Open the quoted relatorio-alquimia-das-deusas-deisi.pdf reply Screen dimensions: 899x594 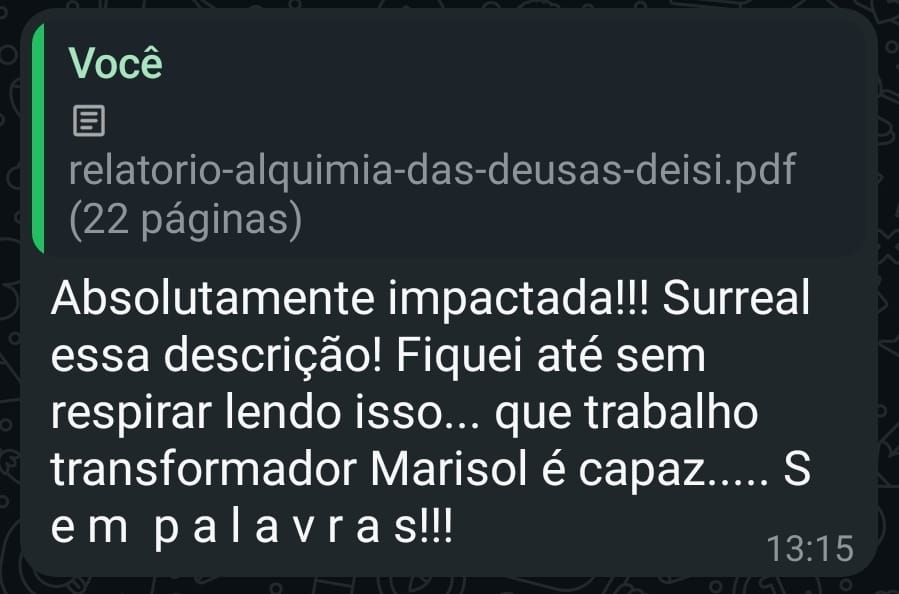tap(432, 171)
